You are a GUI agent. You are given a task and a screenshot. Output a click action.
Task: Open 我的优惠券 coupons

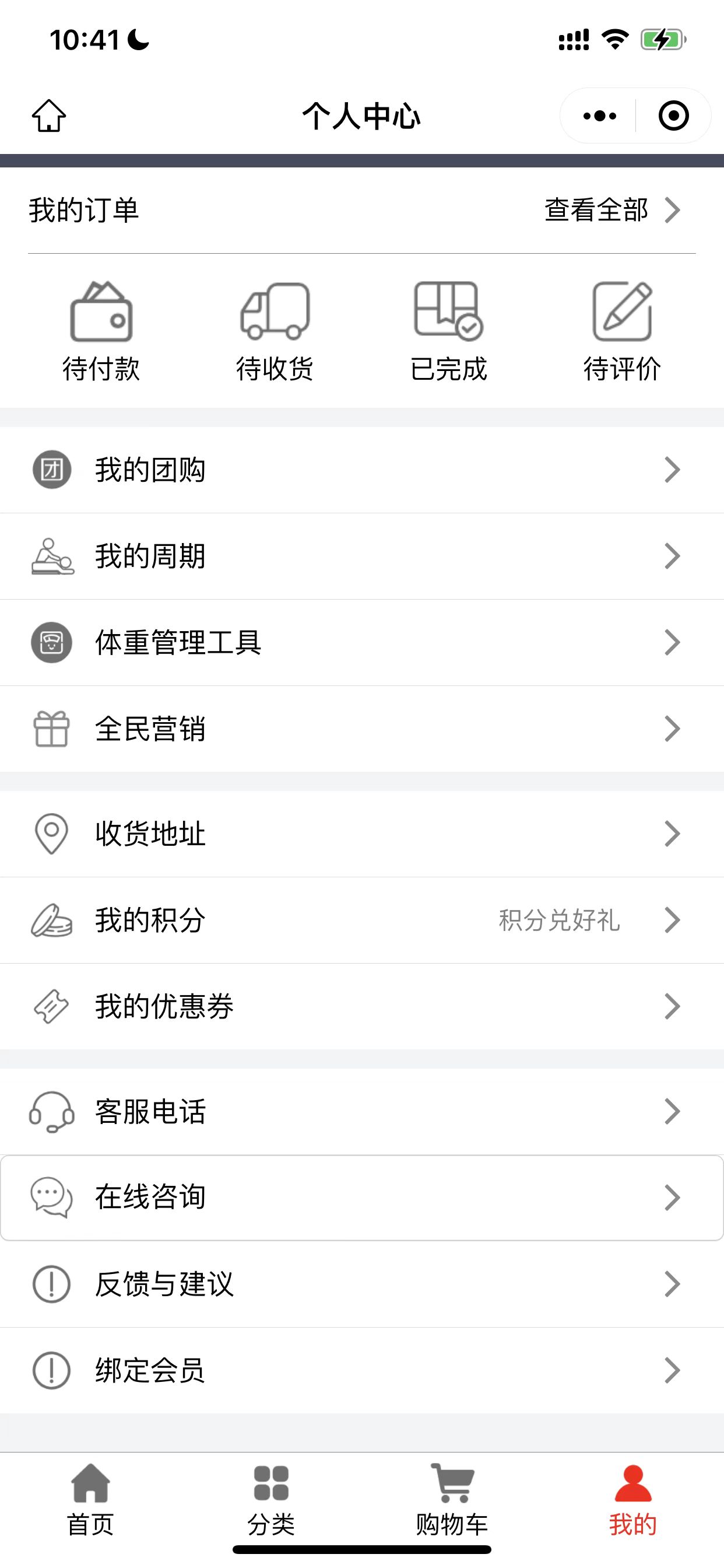coord(362,1007)
